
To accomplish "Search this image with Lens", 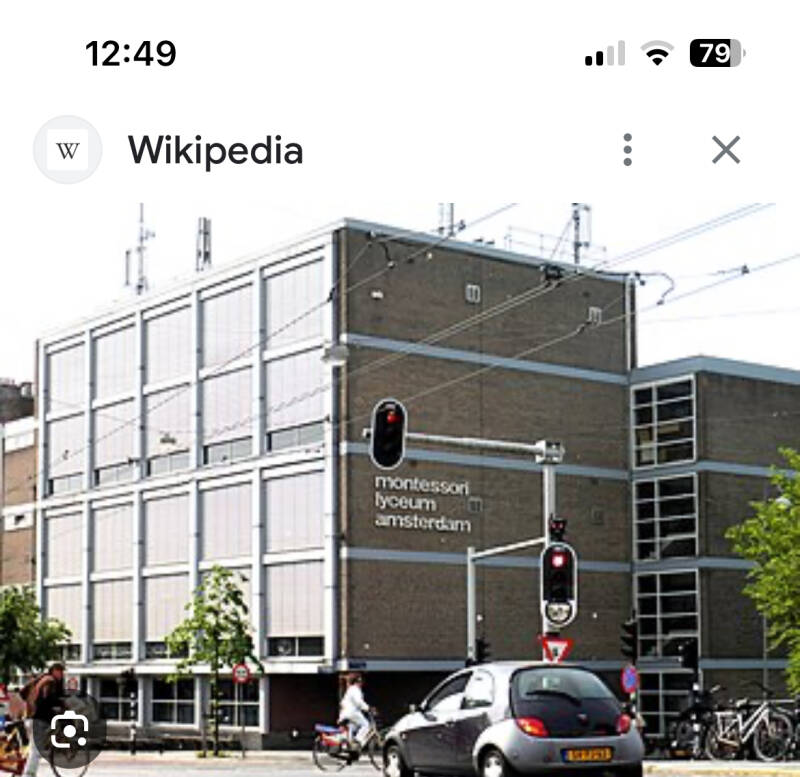I will 68,732.
